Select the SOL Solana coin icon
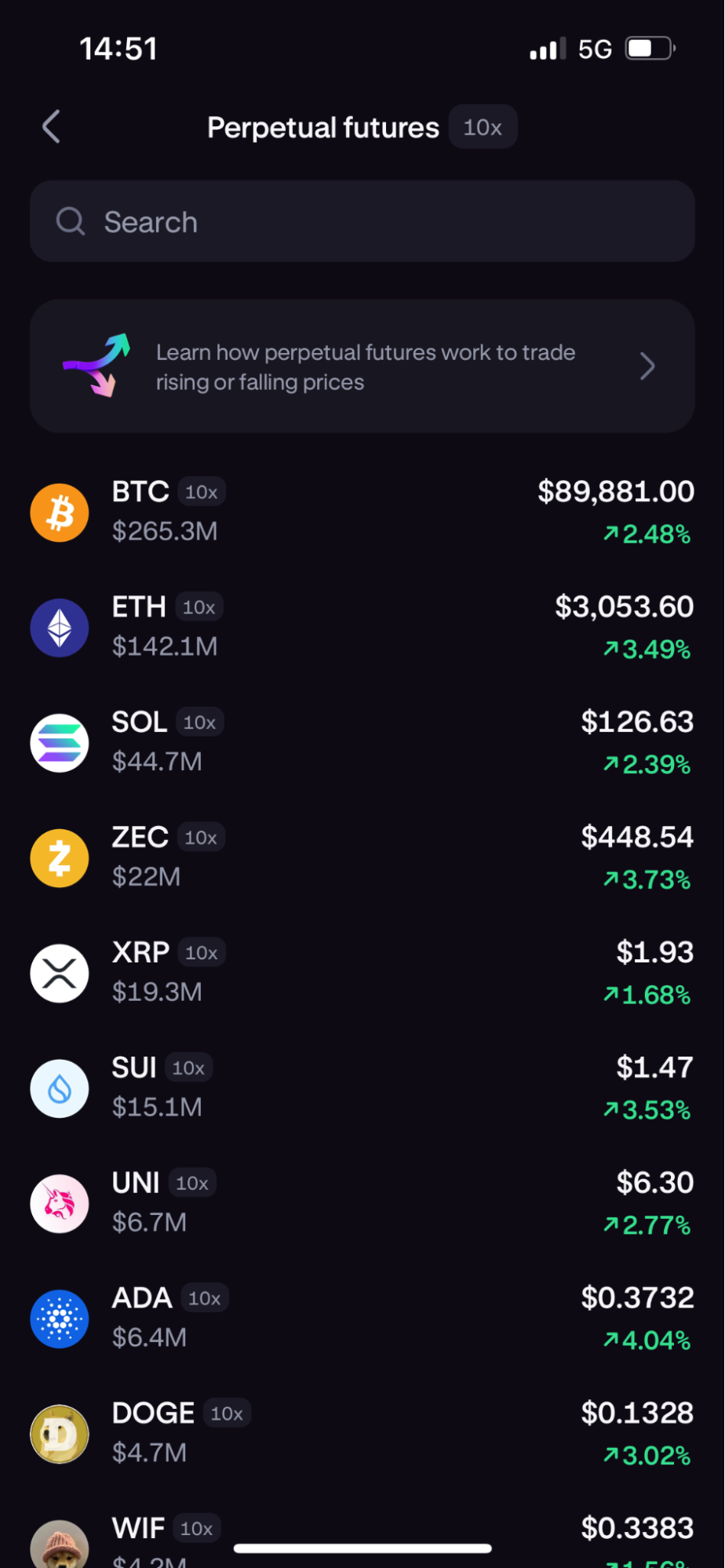The width and height of the screenshot is (725, 1568). (60, 743)
